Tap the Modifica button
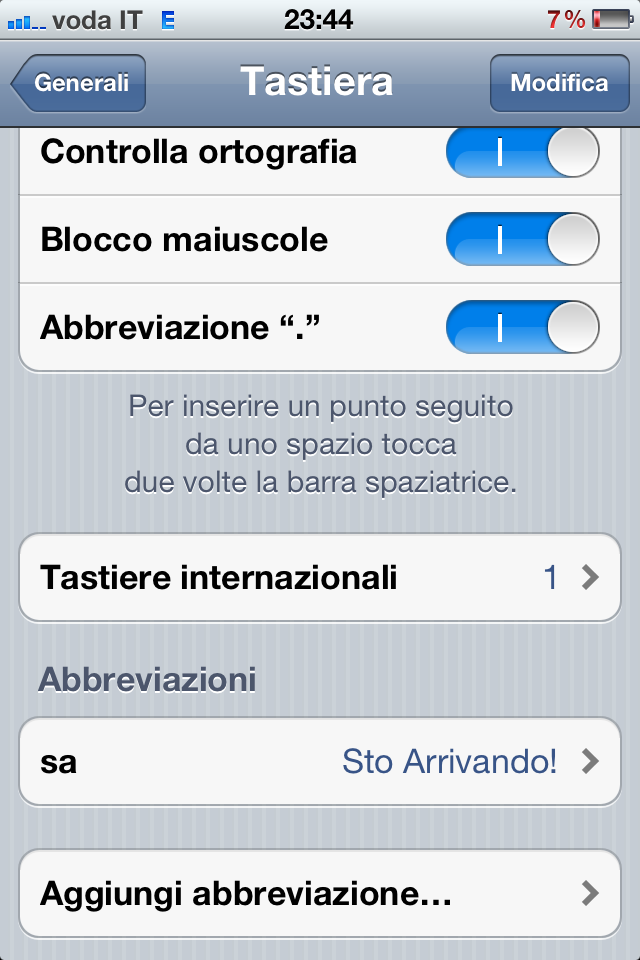Screen dimensions: 640x960 point(559,83)
